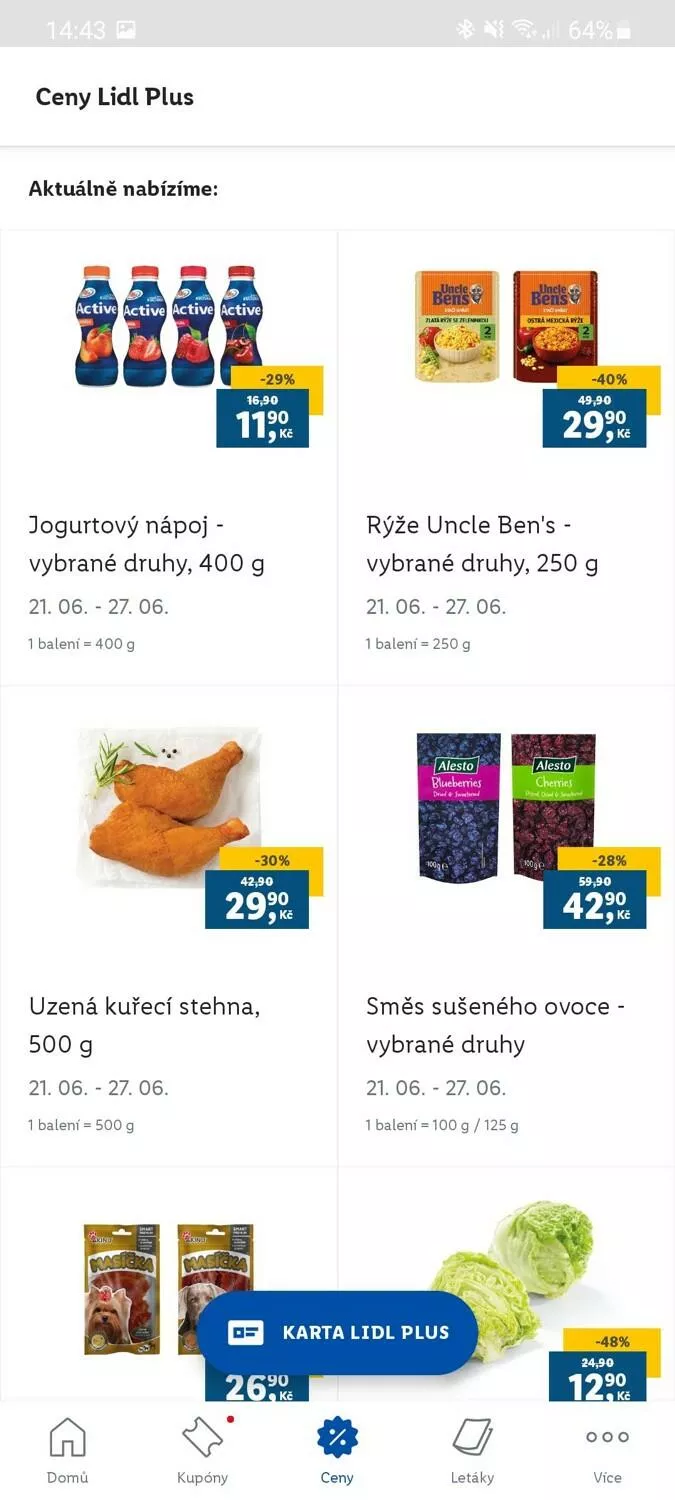
Task: Go to the Domů tab
Action: coord(67,1450)
